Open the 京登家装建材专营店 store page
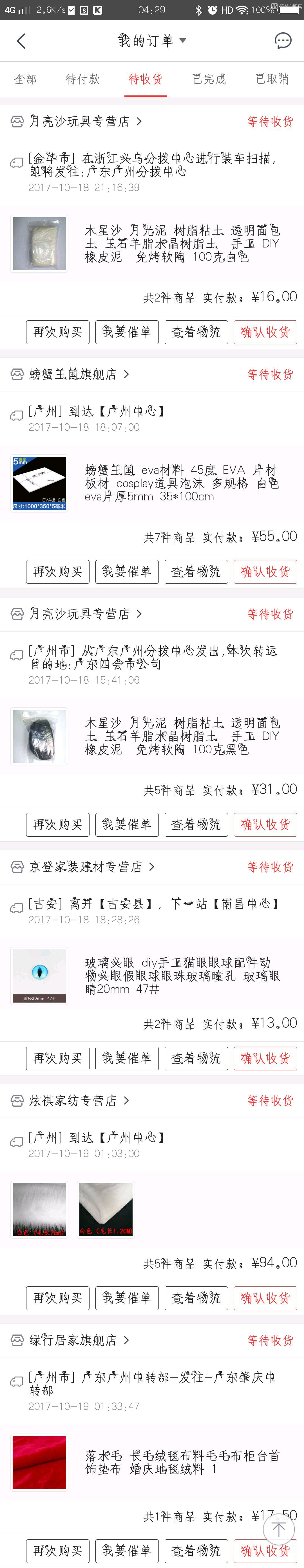Screen dimensions: 304x1568 coord(85,867)
